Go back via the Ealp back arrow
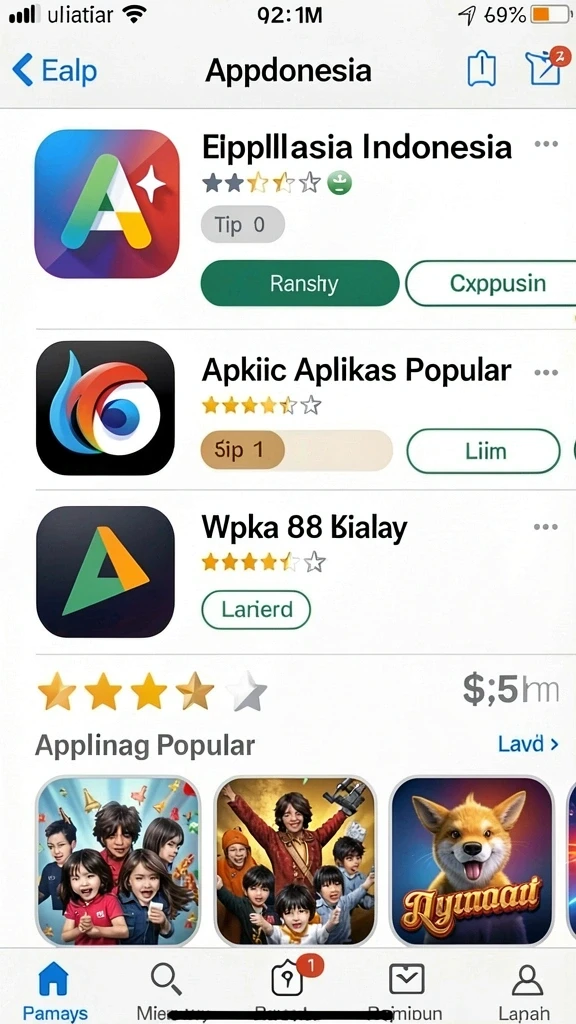This screenshot has width=576, height=1024. (54, 71)
